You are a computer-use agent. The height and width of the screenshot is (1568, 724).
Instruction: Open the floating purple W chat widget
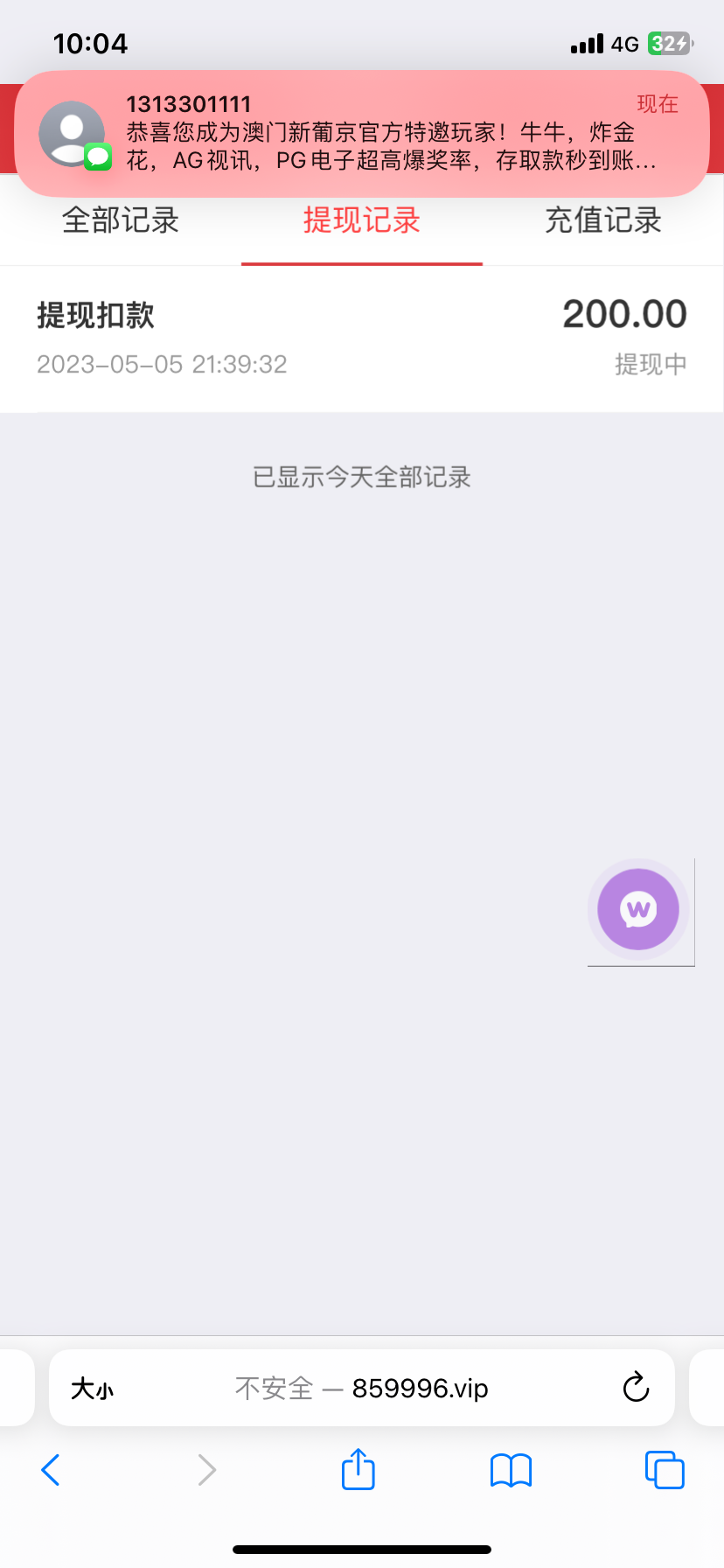[x=637, y=910]
